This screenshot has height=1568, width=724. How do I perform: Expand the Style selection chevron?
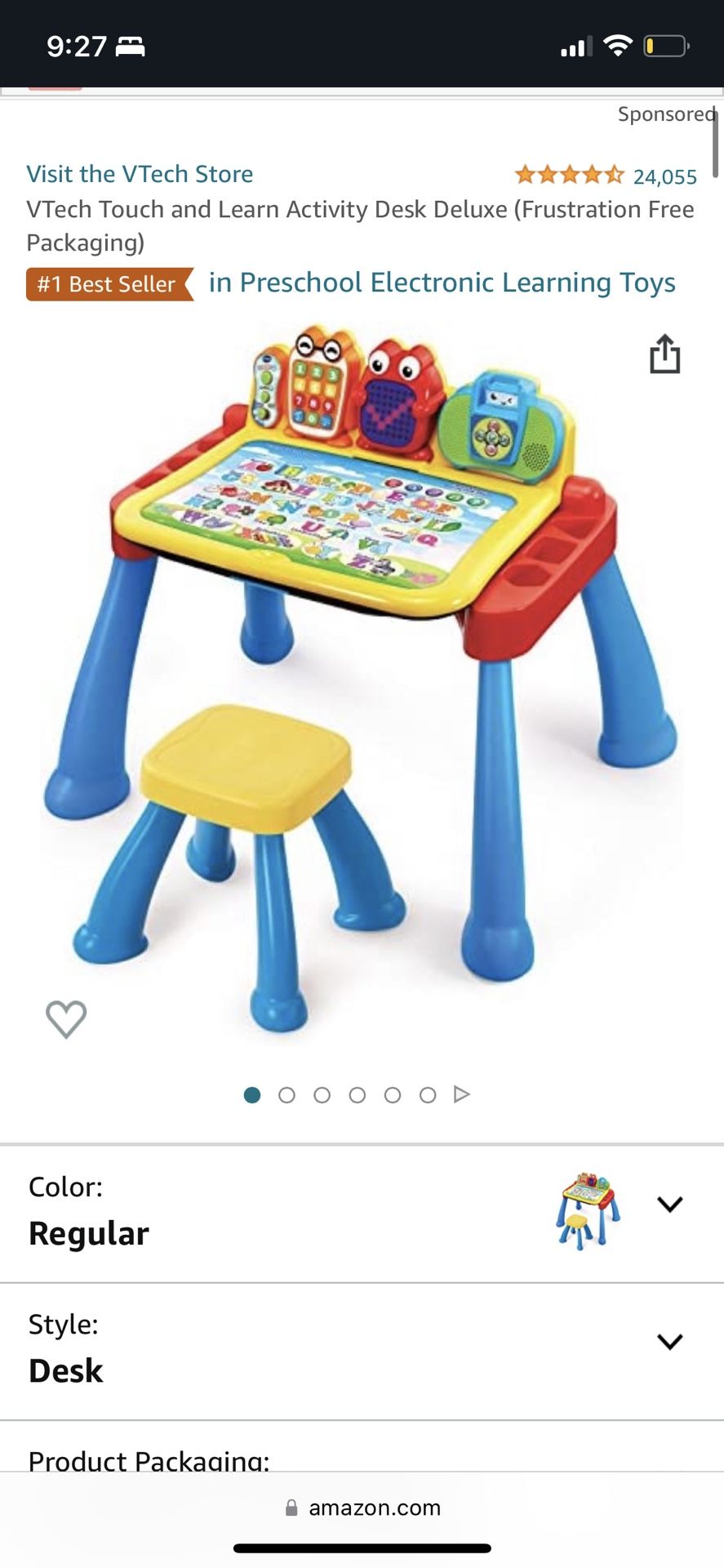[670, 1341]
